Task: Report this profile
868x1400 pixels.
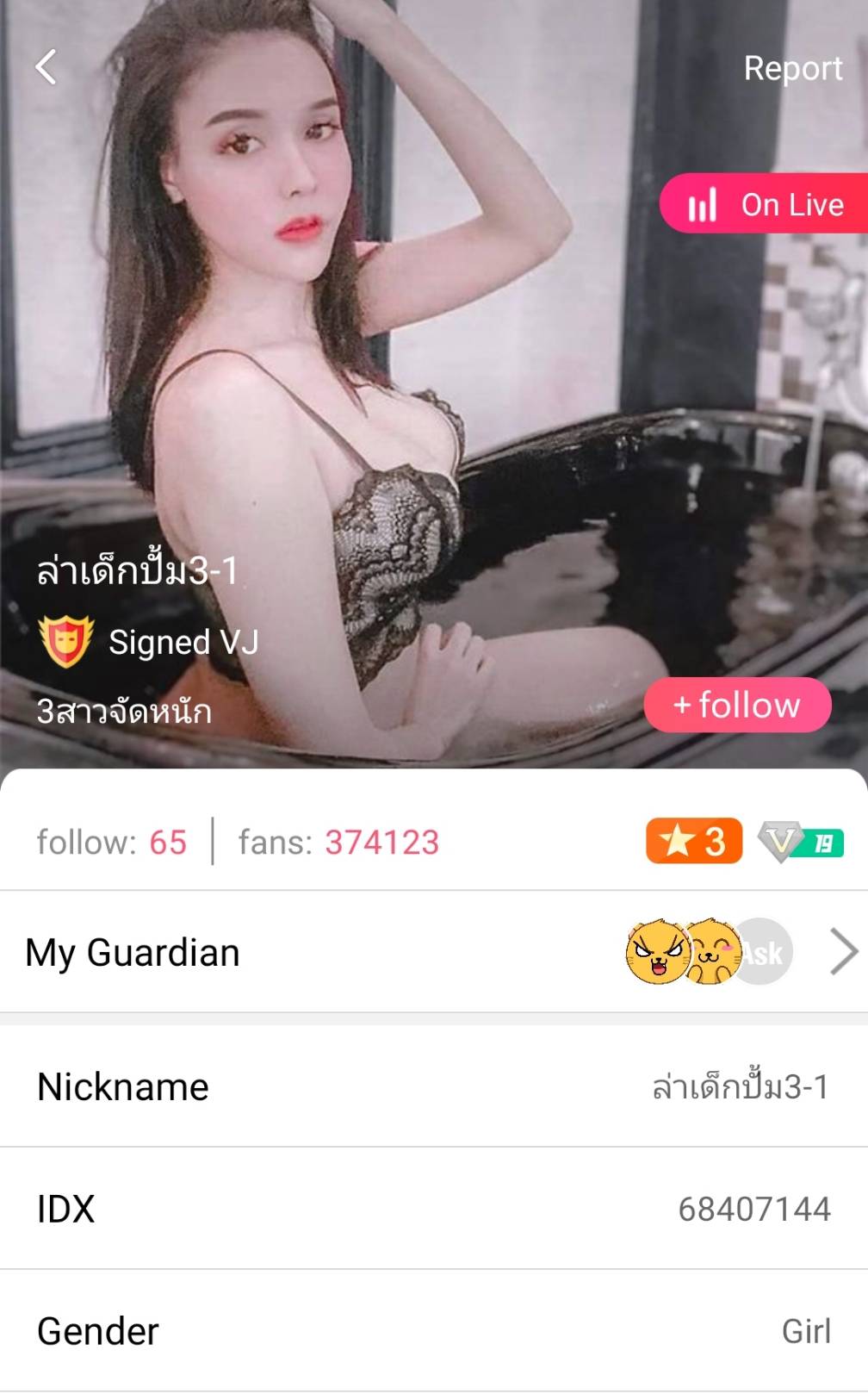Action: pyautogui.click(x=792, y=68)
